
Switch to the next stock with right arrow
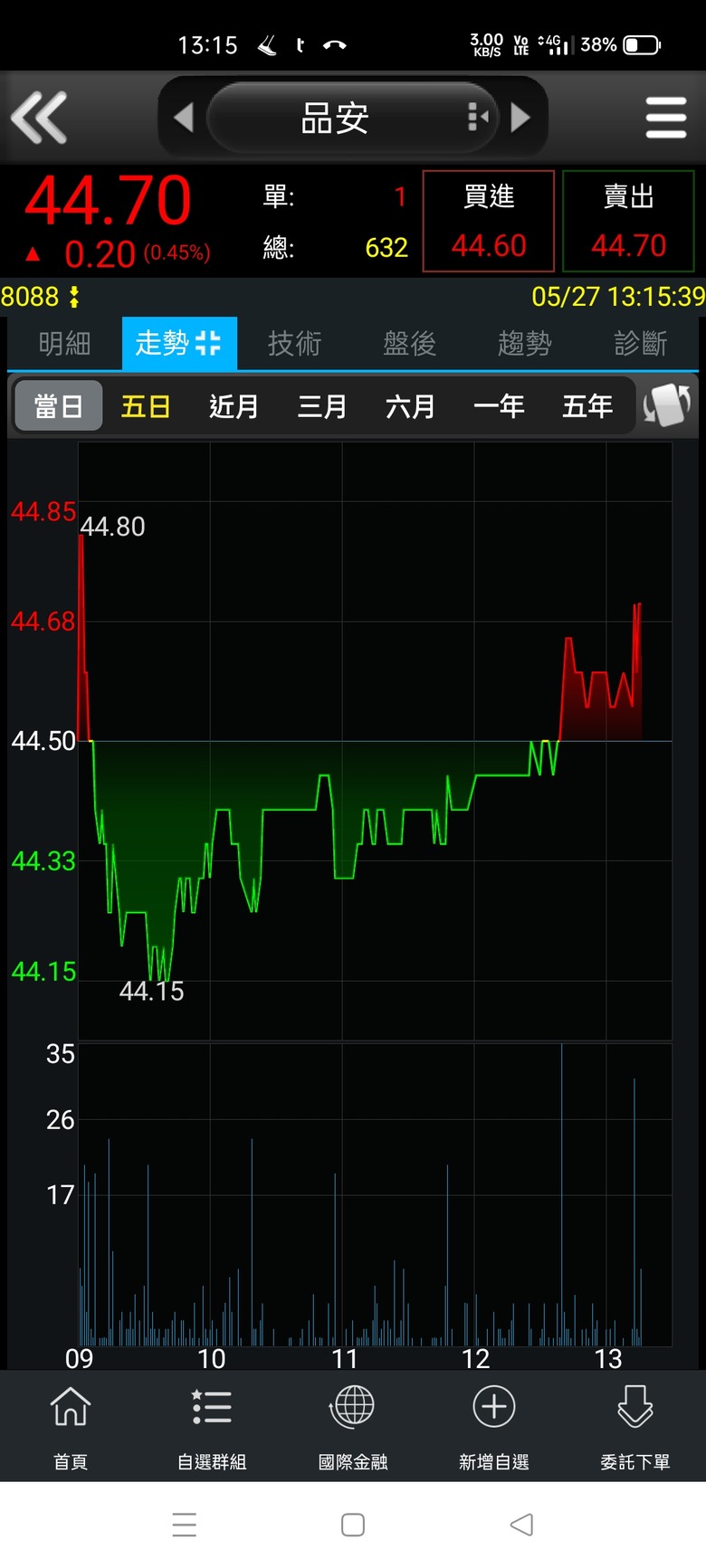point(520,118)
